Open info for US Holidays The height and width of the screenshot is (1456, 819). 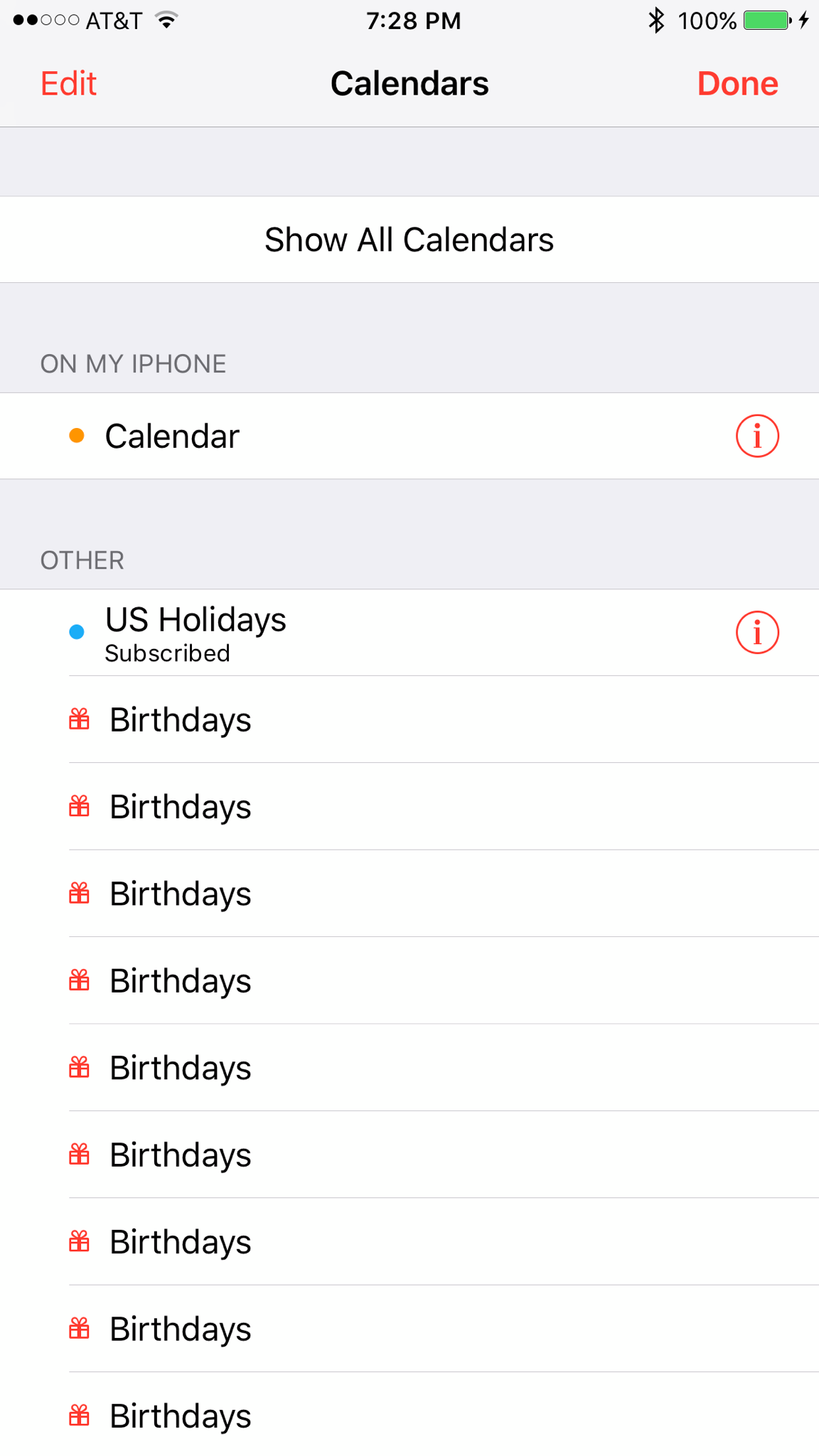coord(757,632)
